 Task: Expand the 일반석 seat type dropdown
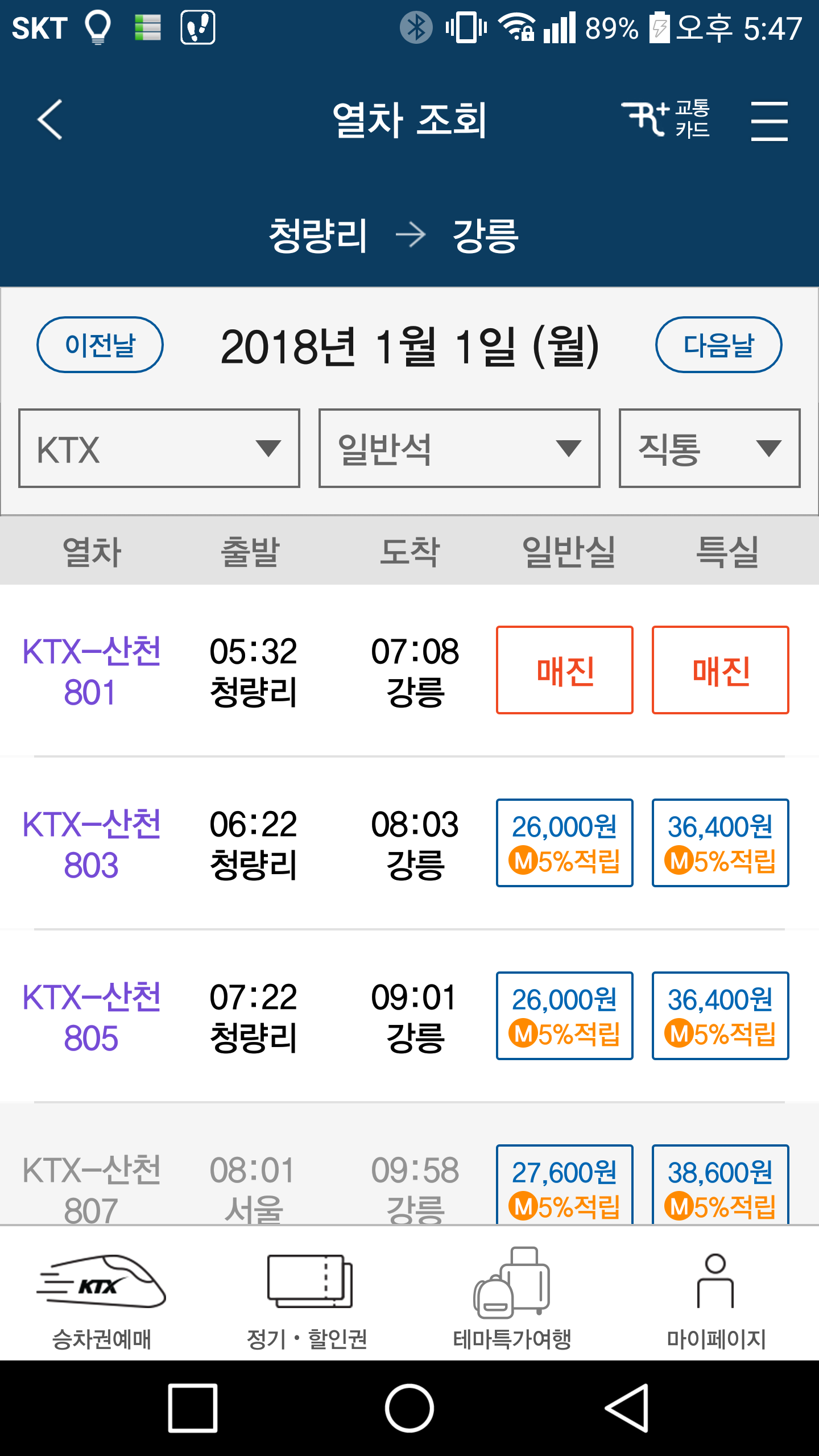460,448
